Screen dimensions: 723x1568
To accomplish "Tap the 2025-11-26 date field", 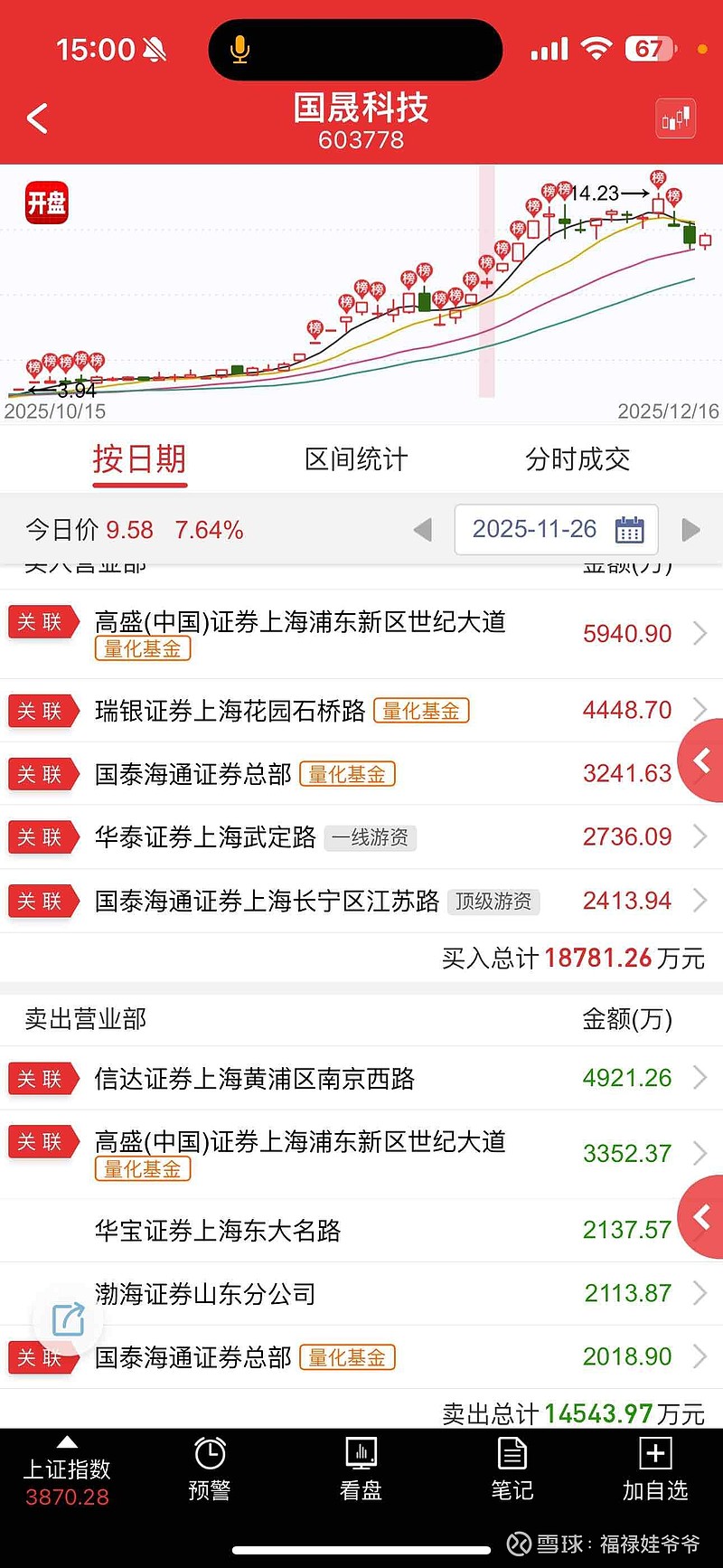I will click(535, 529).
